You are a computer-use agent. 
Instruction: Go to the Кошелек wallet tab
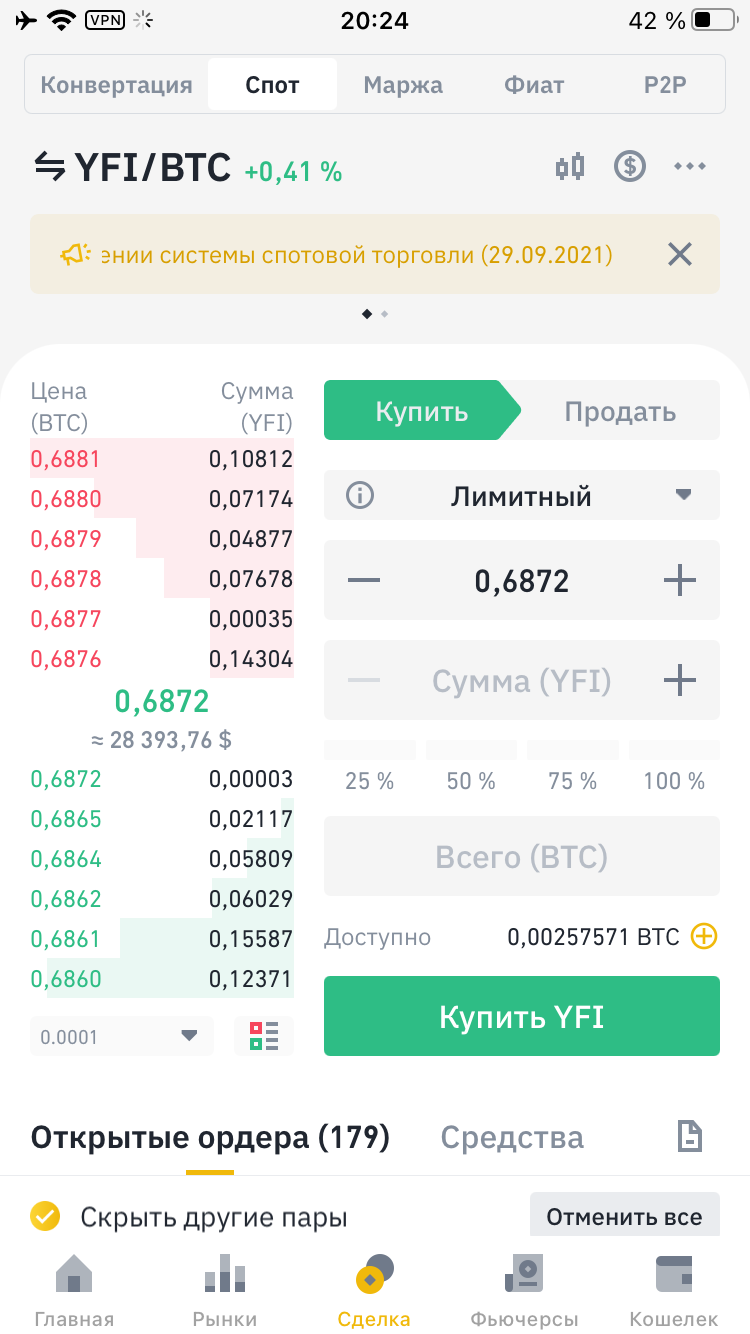point(674,1290)
